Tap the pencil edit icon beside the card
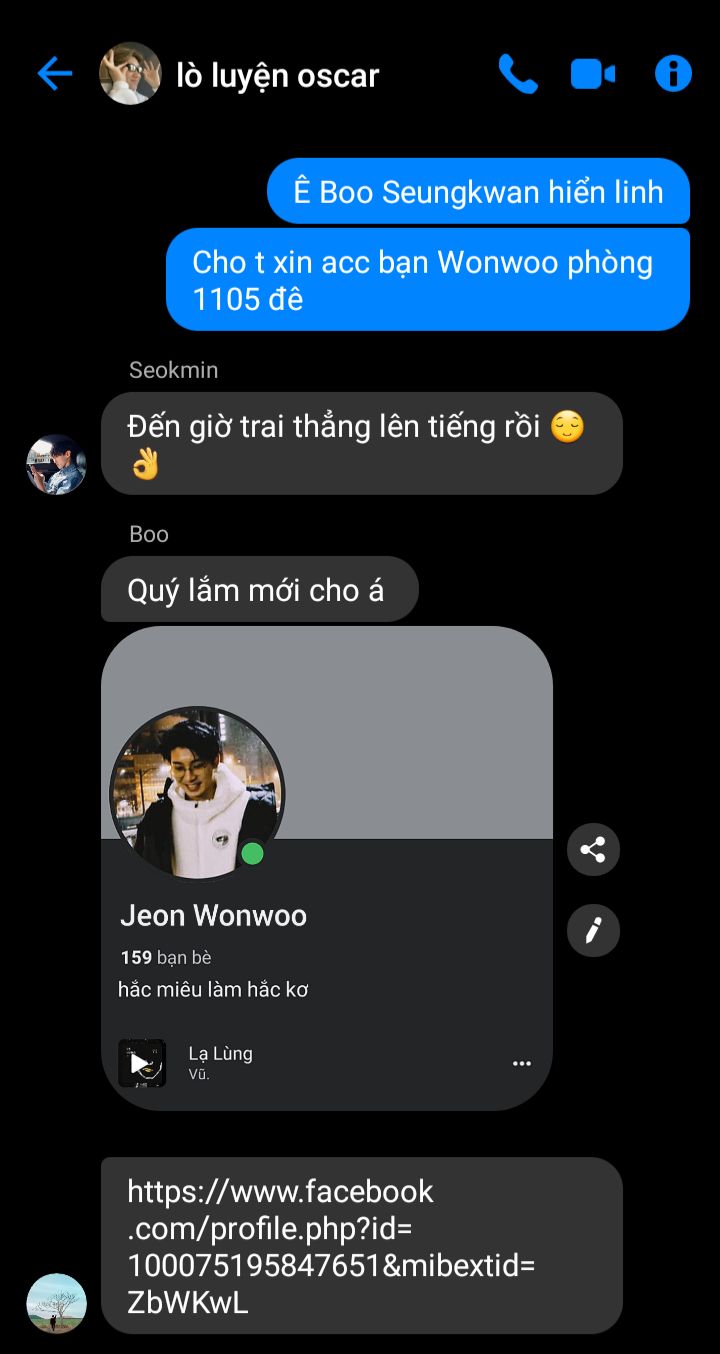This screenshot has width=720, height=1354. click(x=593, y=931)
